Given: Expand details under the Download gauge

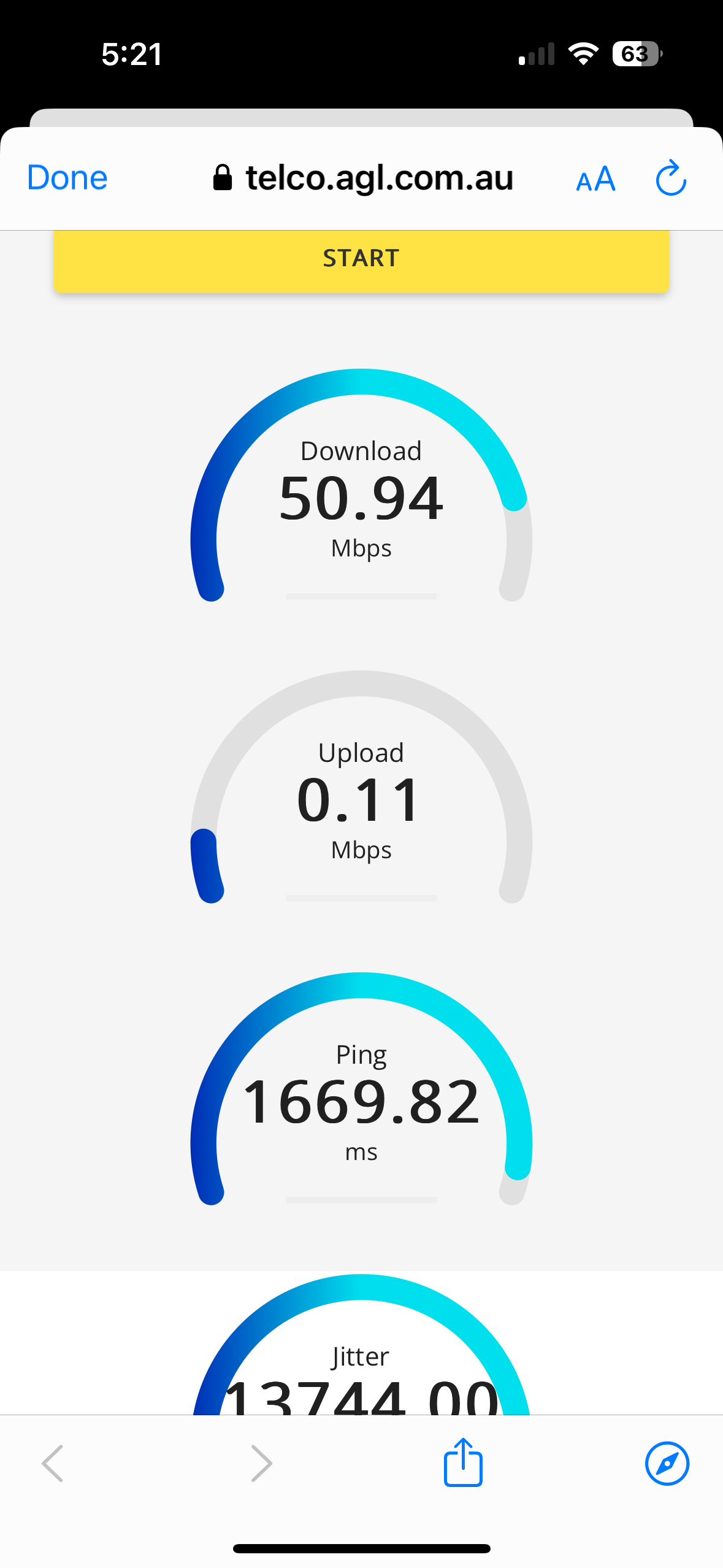Looking at the screenshot, I should tap(361, 595).
